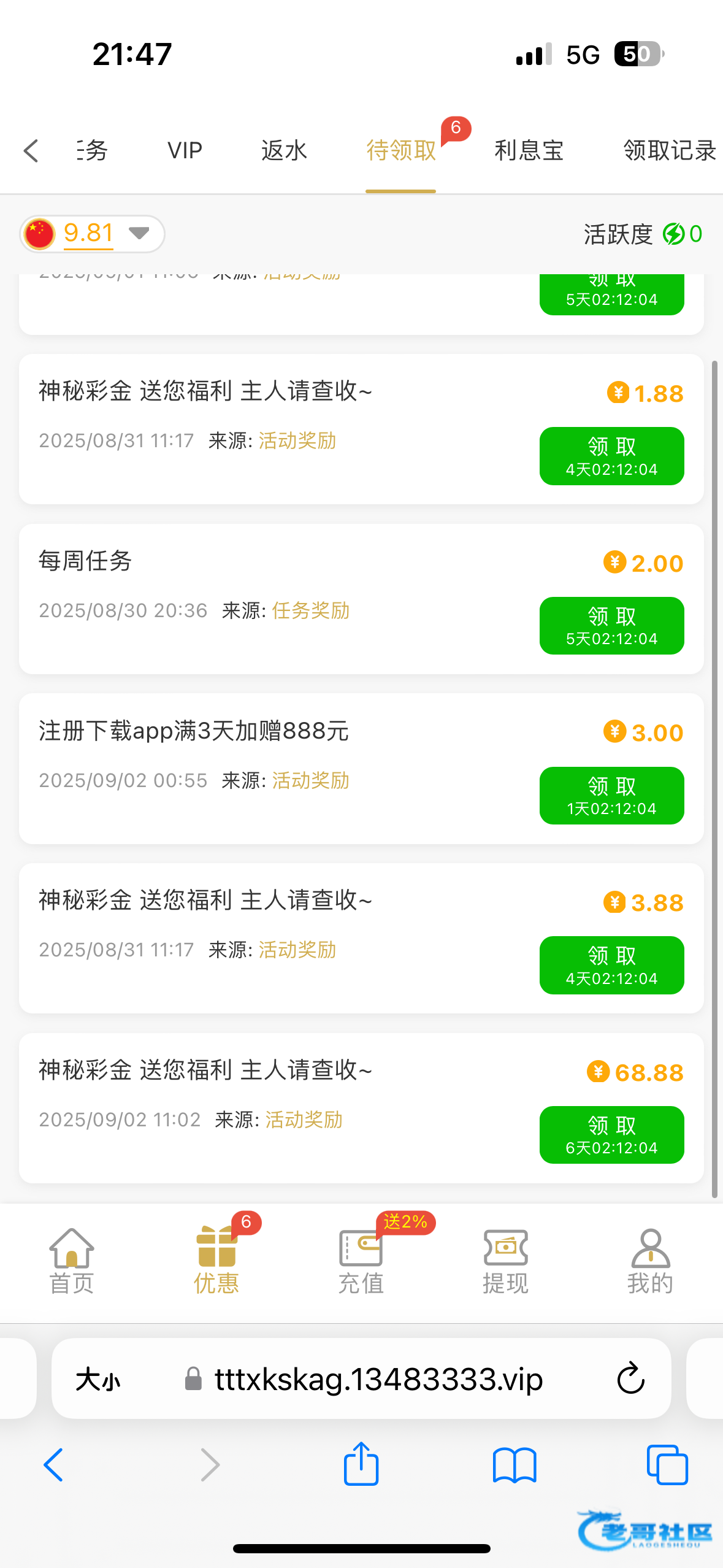This screenshot has height=1568, width=723.
Task: Claim the 68.88 神秘彩金 reward
Action: (x=611, y=1135)
